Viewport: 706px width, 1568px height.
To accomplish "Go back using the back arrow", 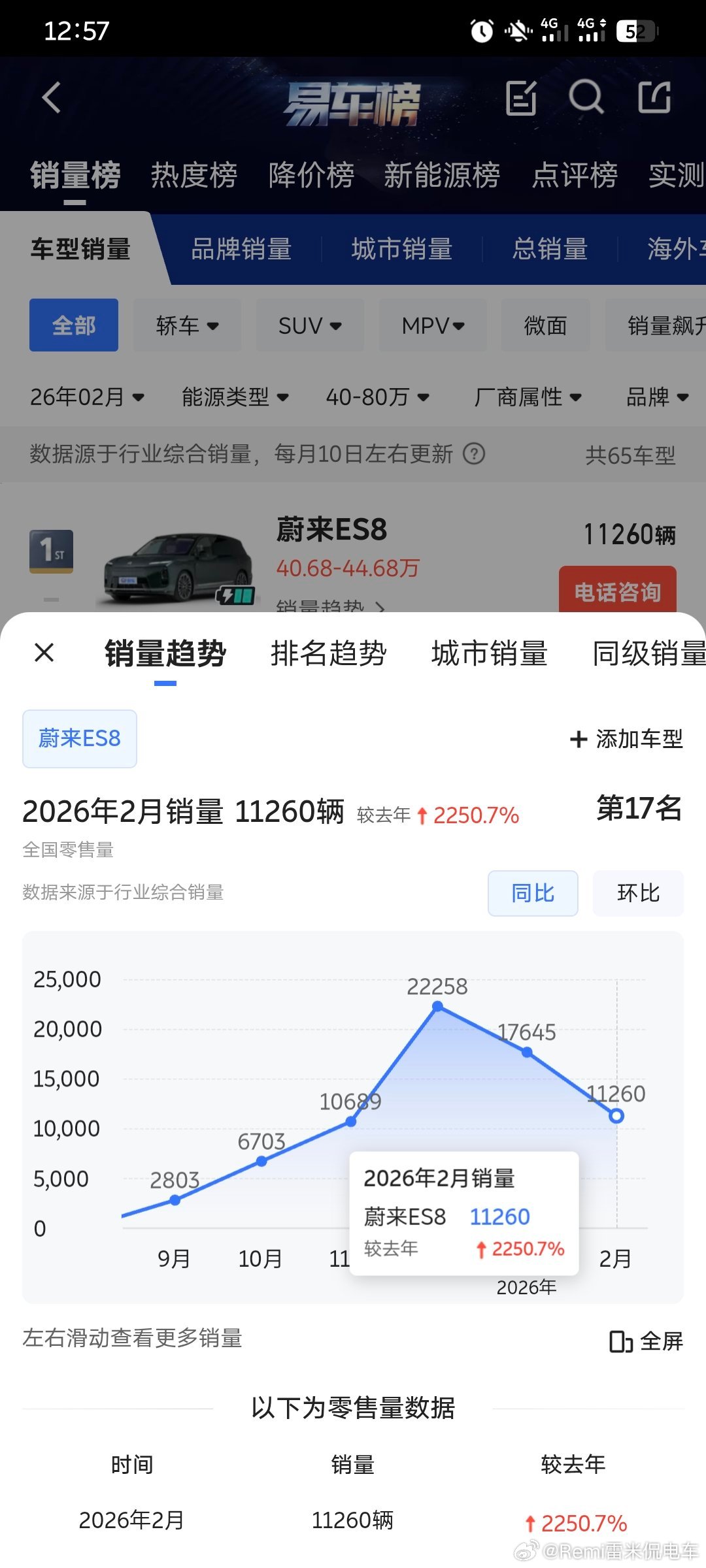I will 51,96.
